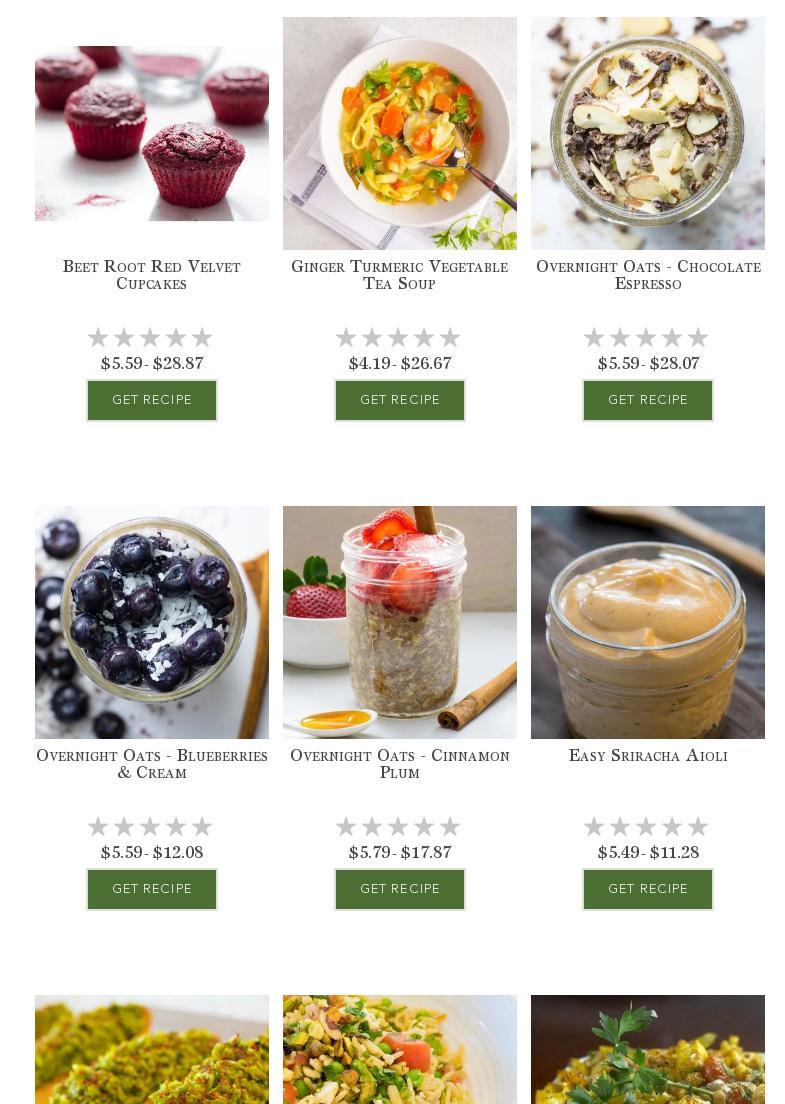785x1104 pixels.
Task: Open the Easy Sriracha Aioli photo
Action: 648,622
